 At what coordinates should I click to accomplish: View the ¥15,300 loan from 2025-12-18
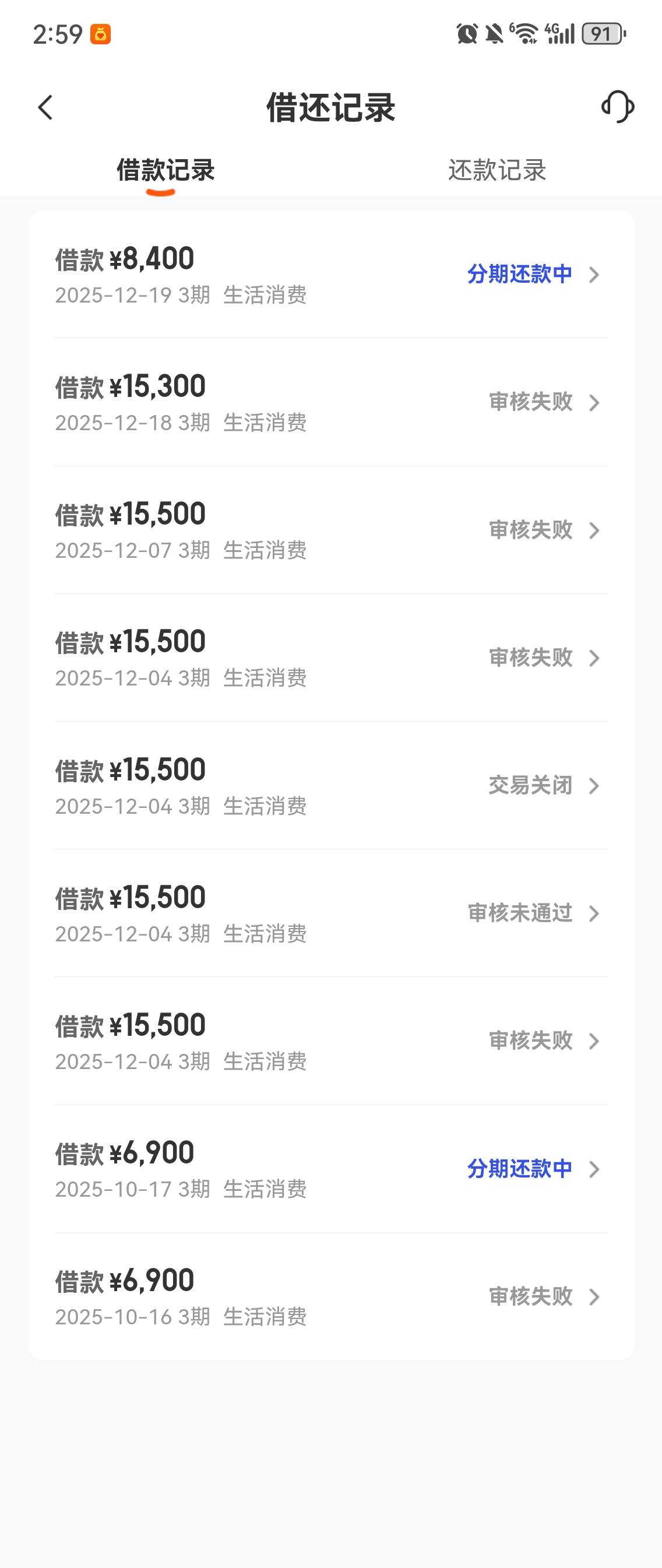click(331, 402)
